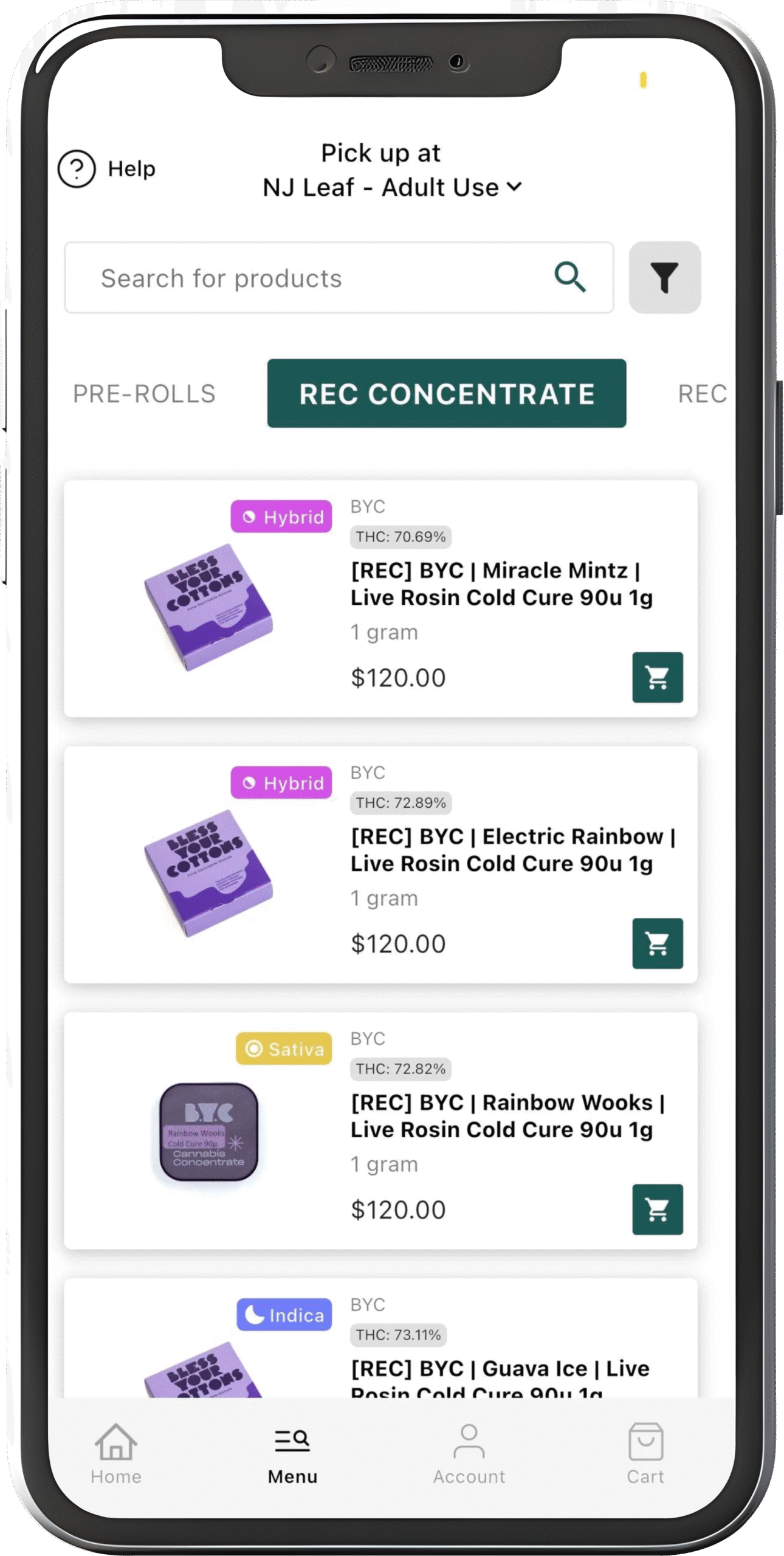View the Electric Rainbow Live Rosin product
Screen dimensions: 784x1556
point(512,850)
